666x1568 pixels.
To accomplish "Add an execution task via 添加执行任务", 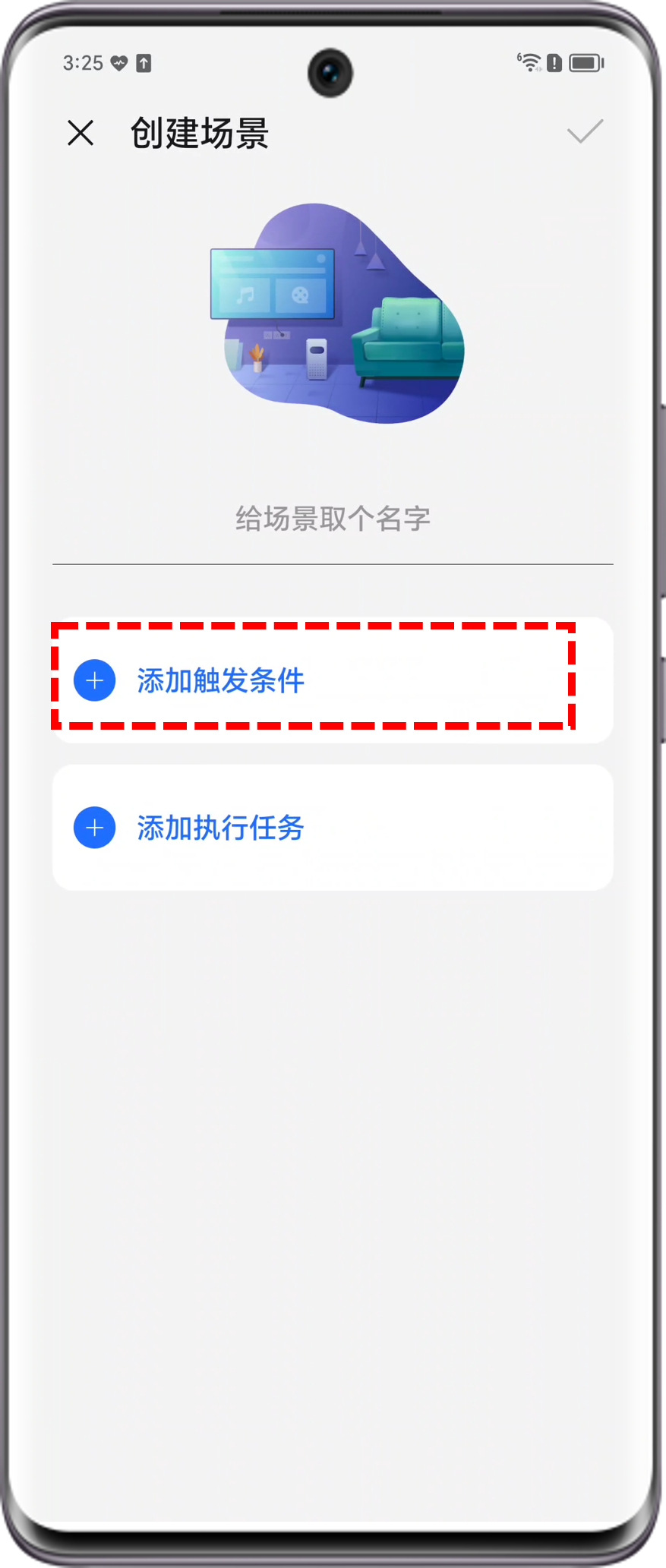I will (x=220, y=828).
